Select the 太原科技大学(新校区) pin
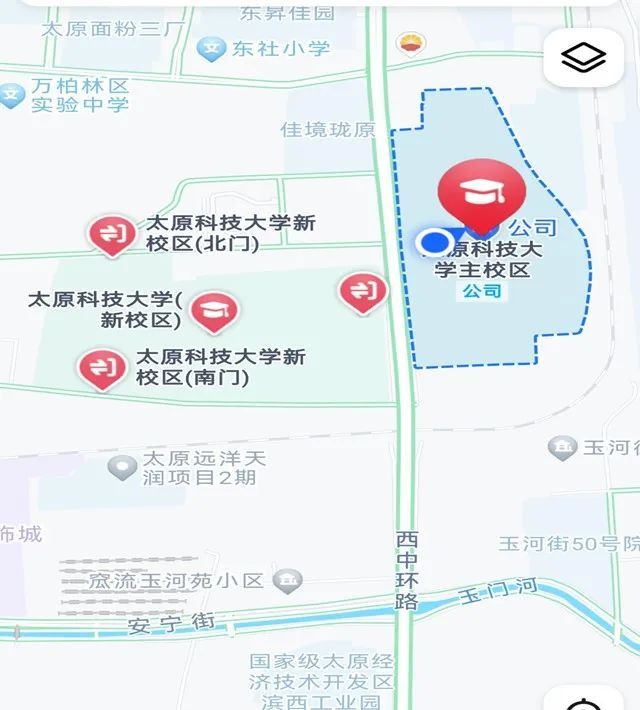Viewport: 640px width, 710px height. 214,312
